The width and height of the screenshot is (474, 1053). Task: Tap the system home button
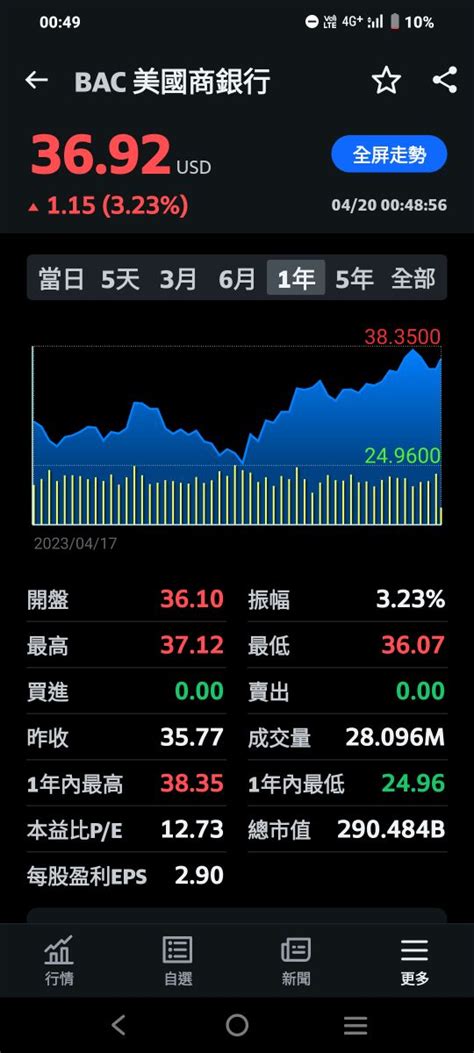point(237,1025)
